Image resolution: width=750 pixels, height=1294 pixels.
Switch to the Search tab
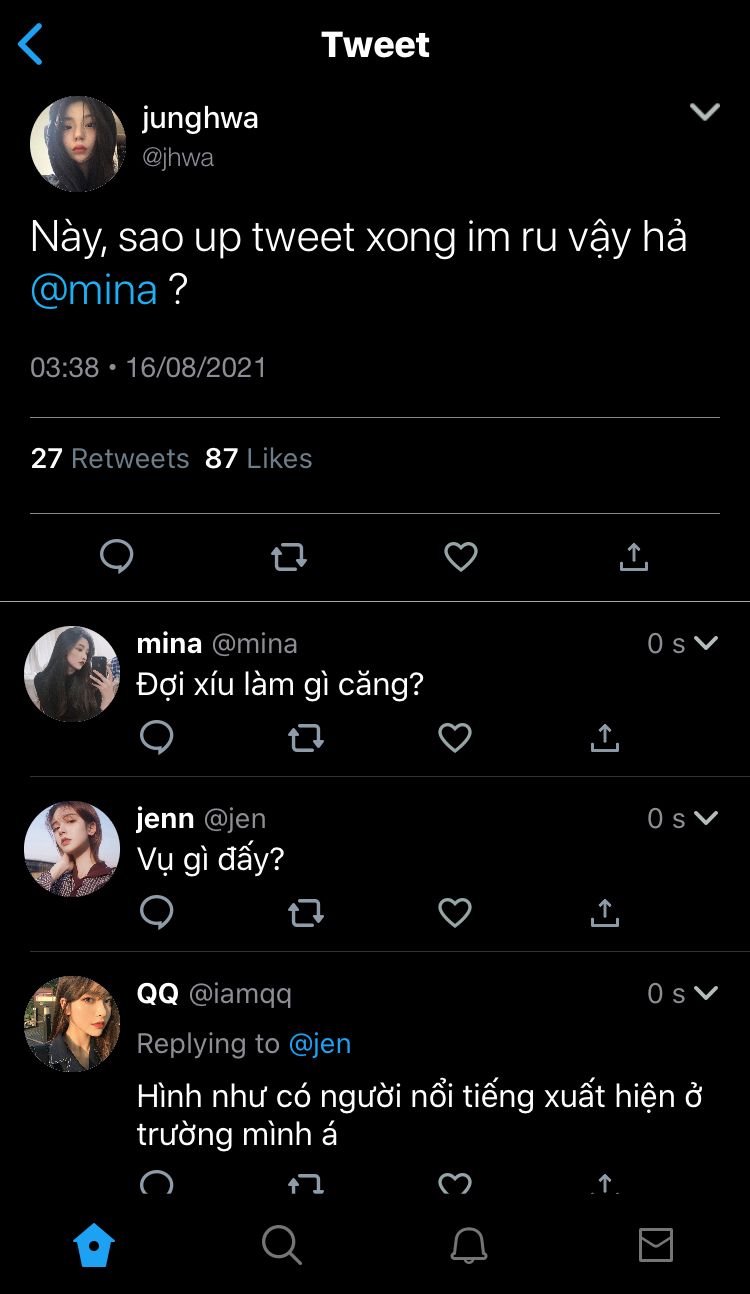click(x=281, y=1246)
